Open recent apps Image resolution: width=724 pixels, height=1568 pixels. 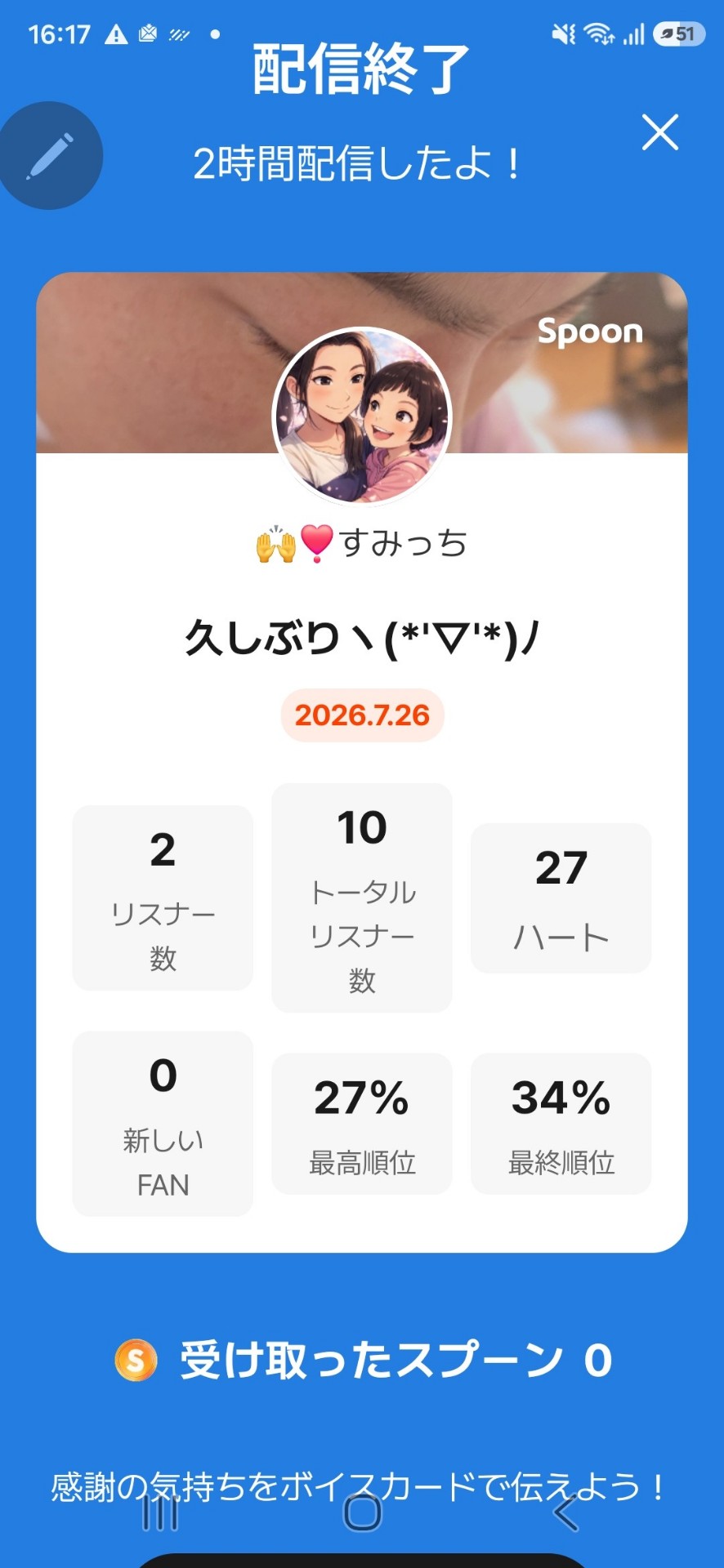coord(160,1512)
